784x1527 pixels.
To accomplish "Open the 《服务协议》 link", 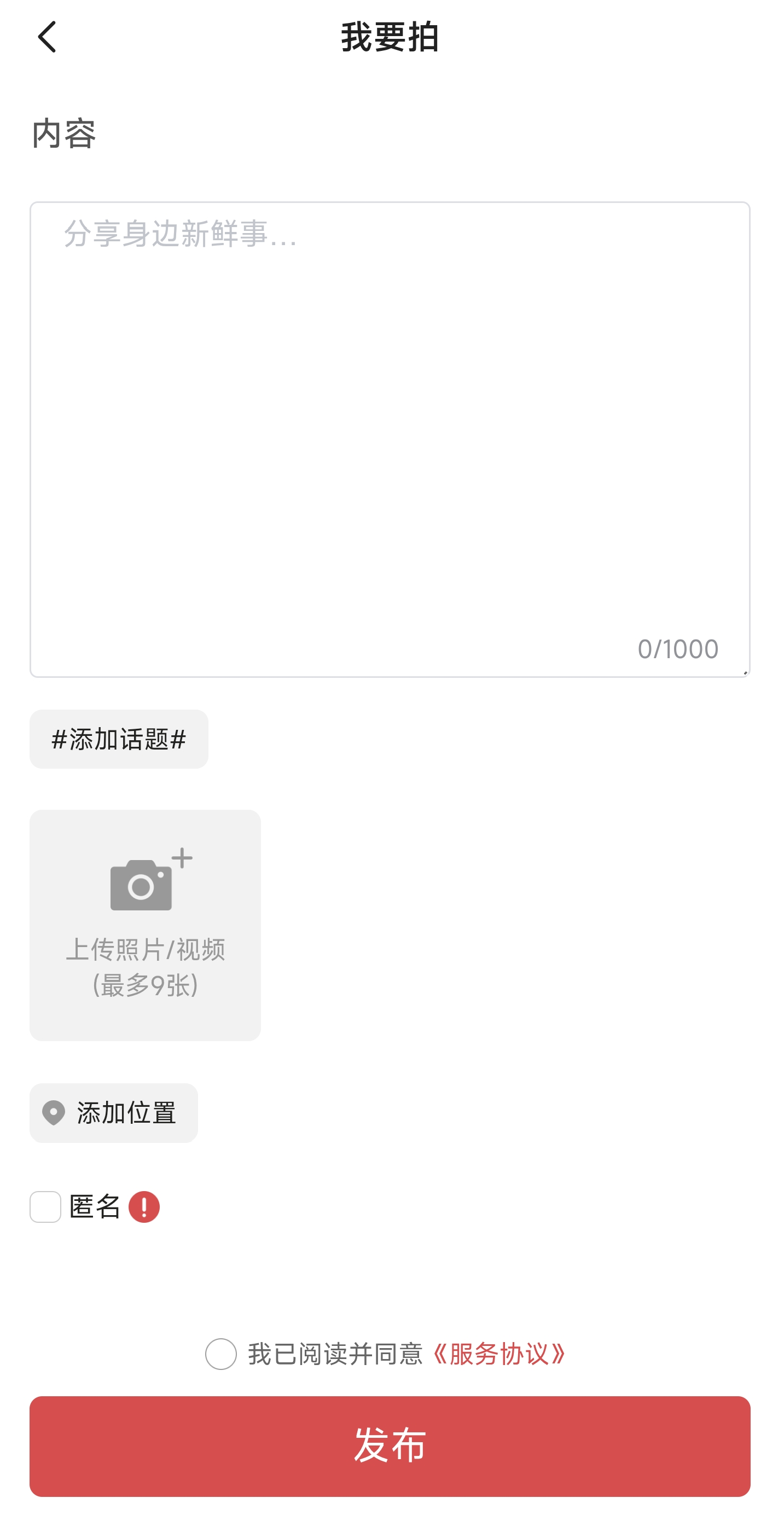I will coord(499,1354).
